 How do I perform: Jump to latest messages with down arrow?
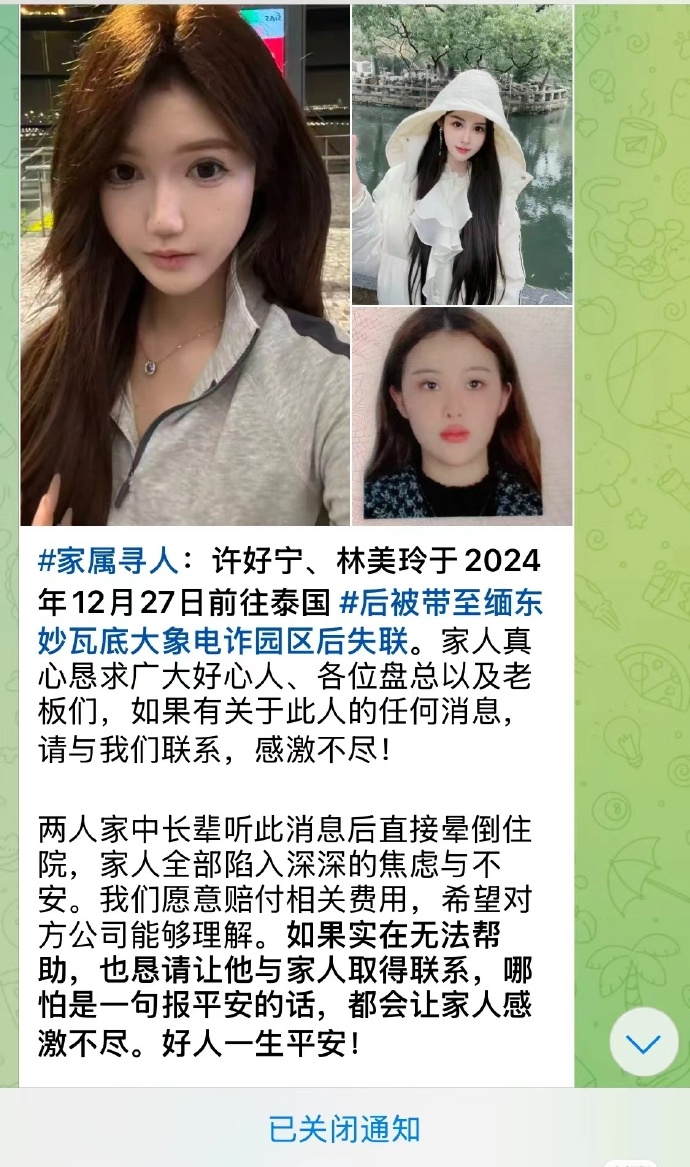click(x=643, y=1043)
